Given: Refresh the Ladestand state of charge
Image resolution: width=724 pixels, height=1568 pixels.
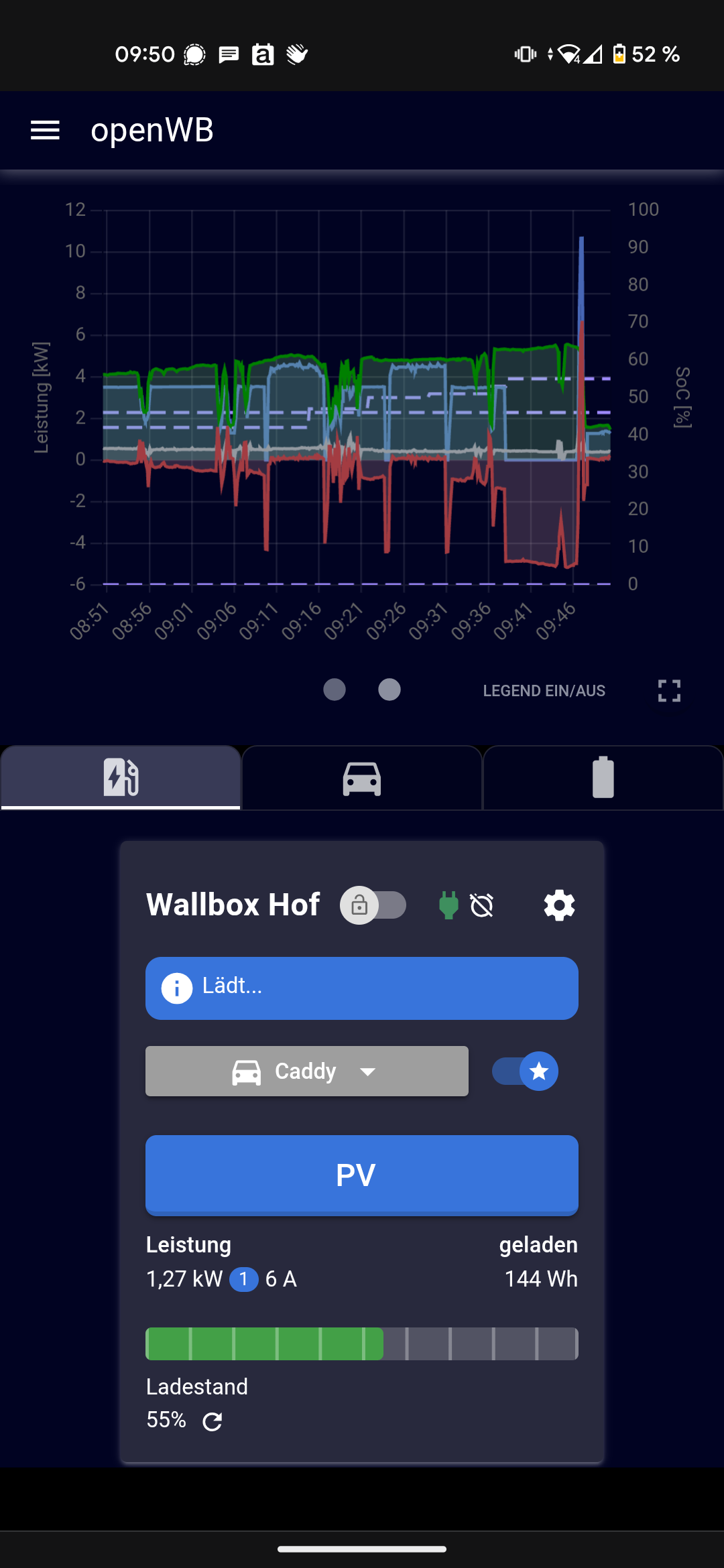Looking at the screenshot, I should [x=213, y=1421].
